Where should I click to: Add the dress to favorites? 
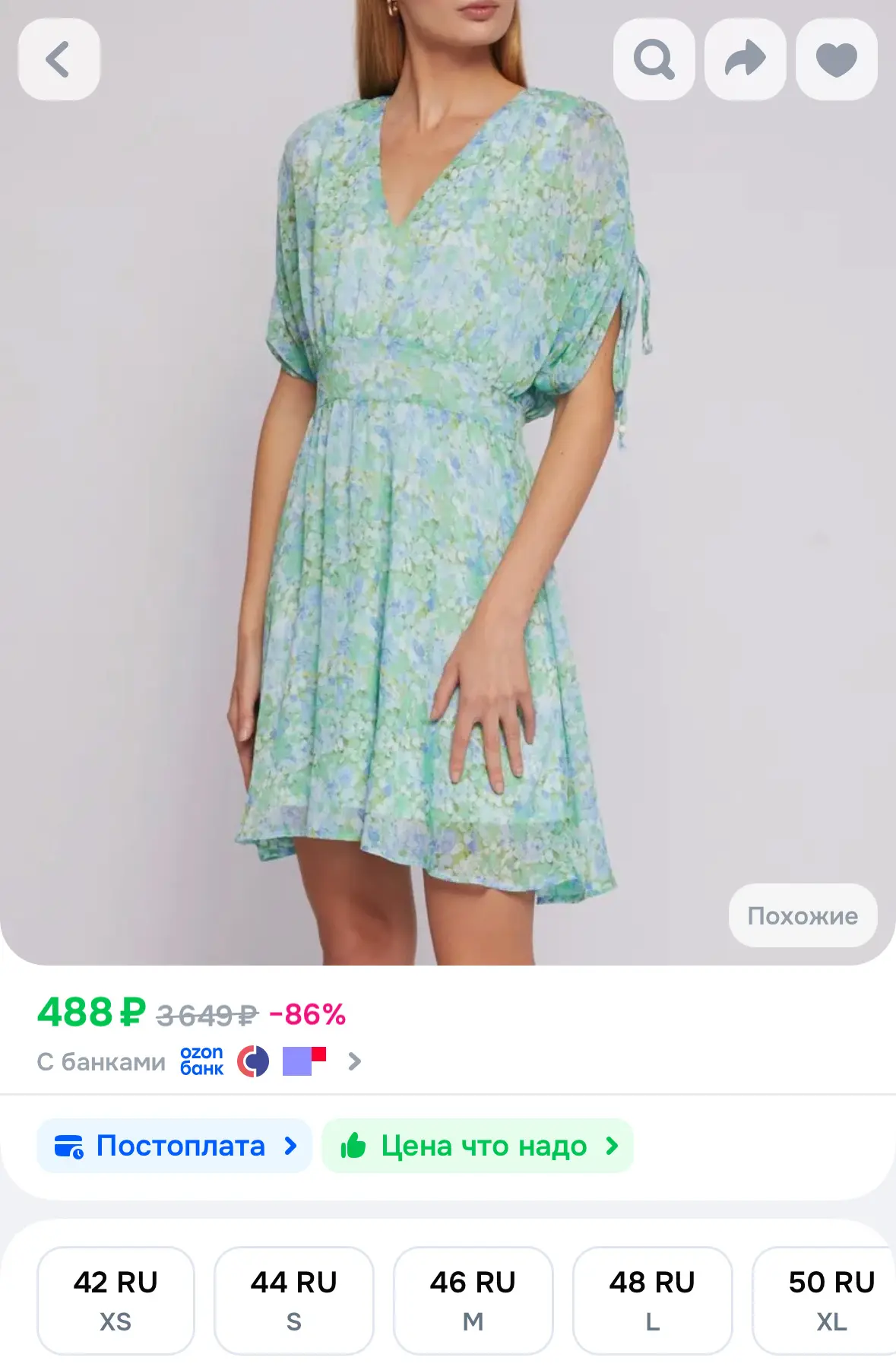pos(836,59)
